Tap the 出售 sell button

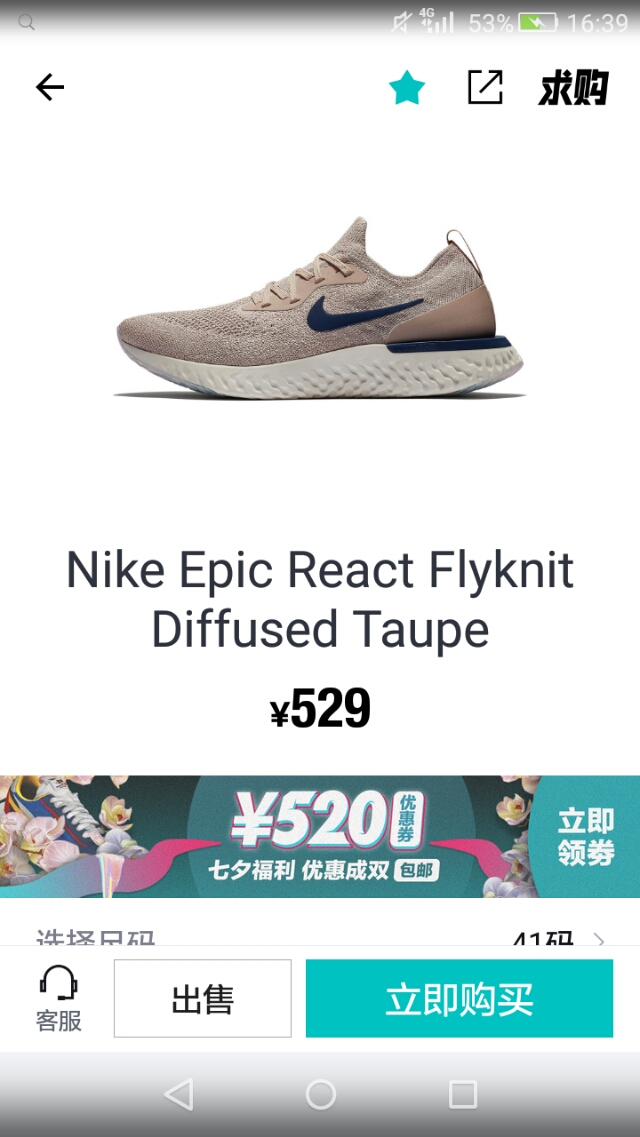[x=202, y=998]
